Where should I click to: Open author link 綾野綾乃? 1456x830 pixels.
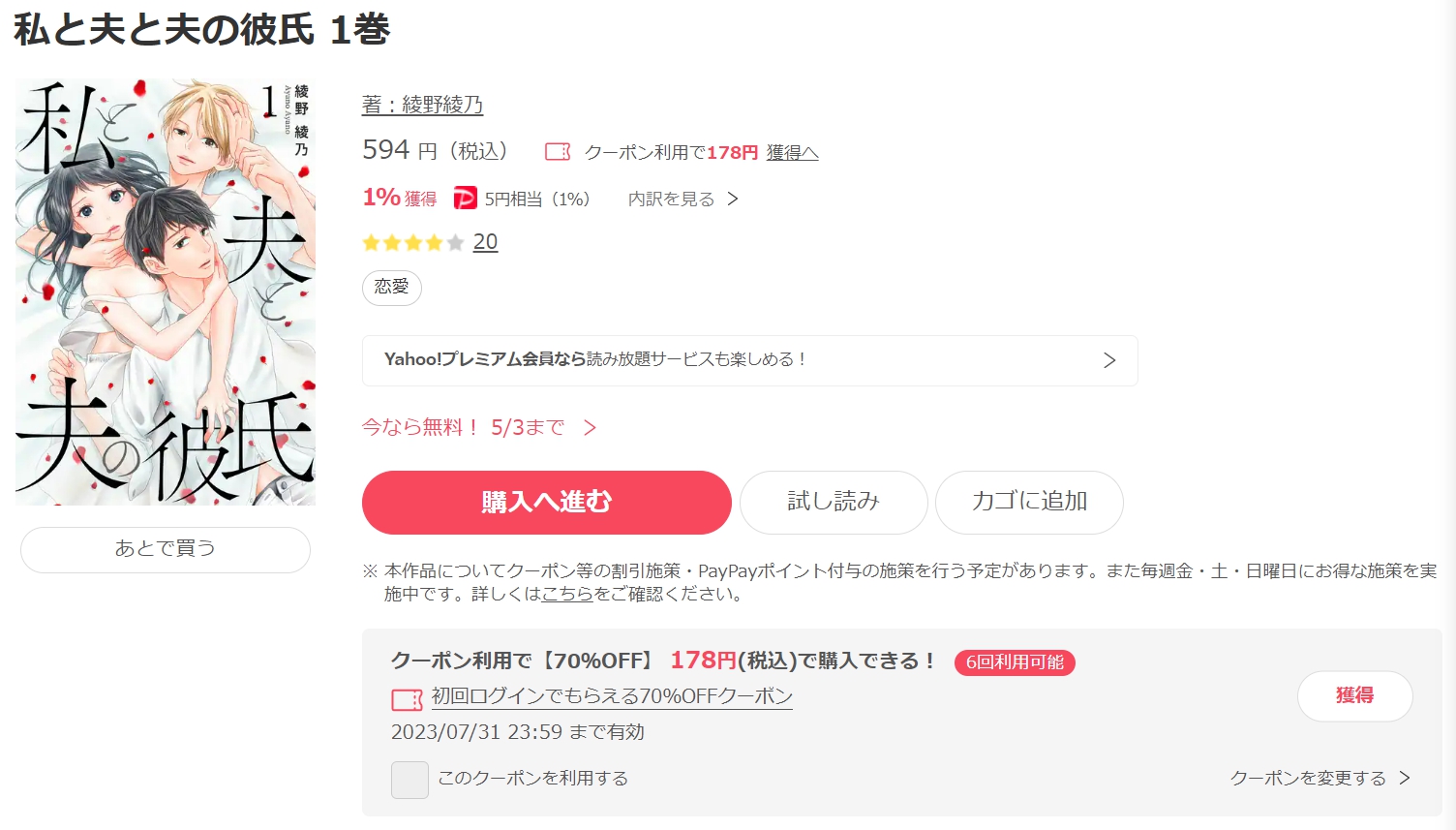click(423, 105)
